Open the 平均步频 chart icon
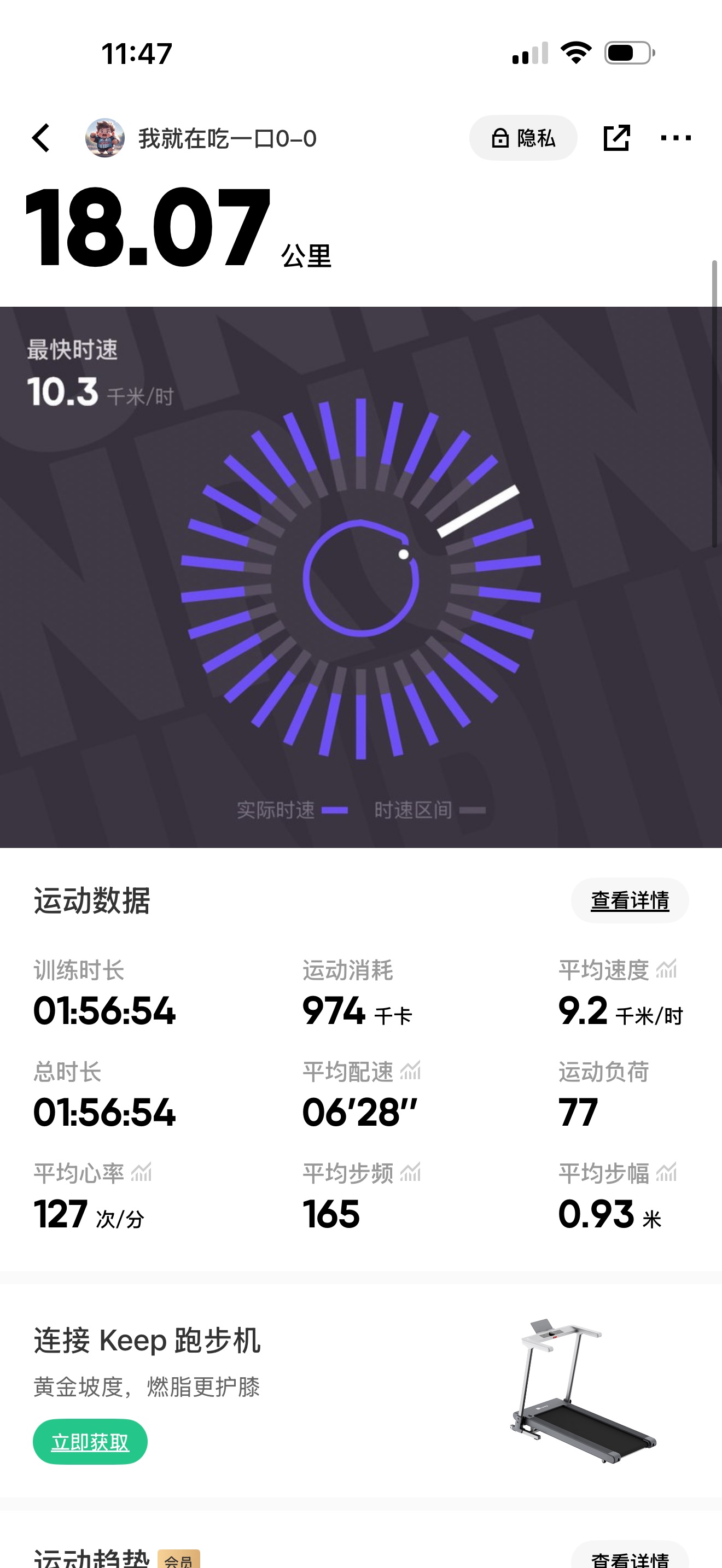 tap(411, 1172)
